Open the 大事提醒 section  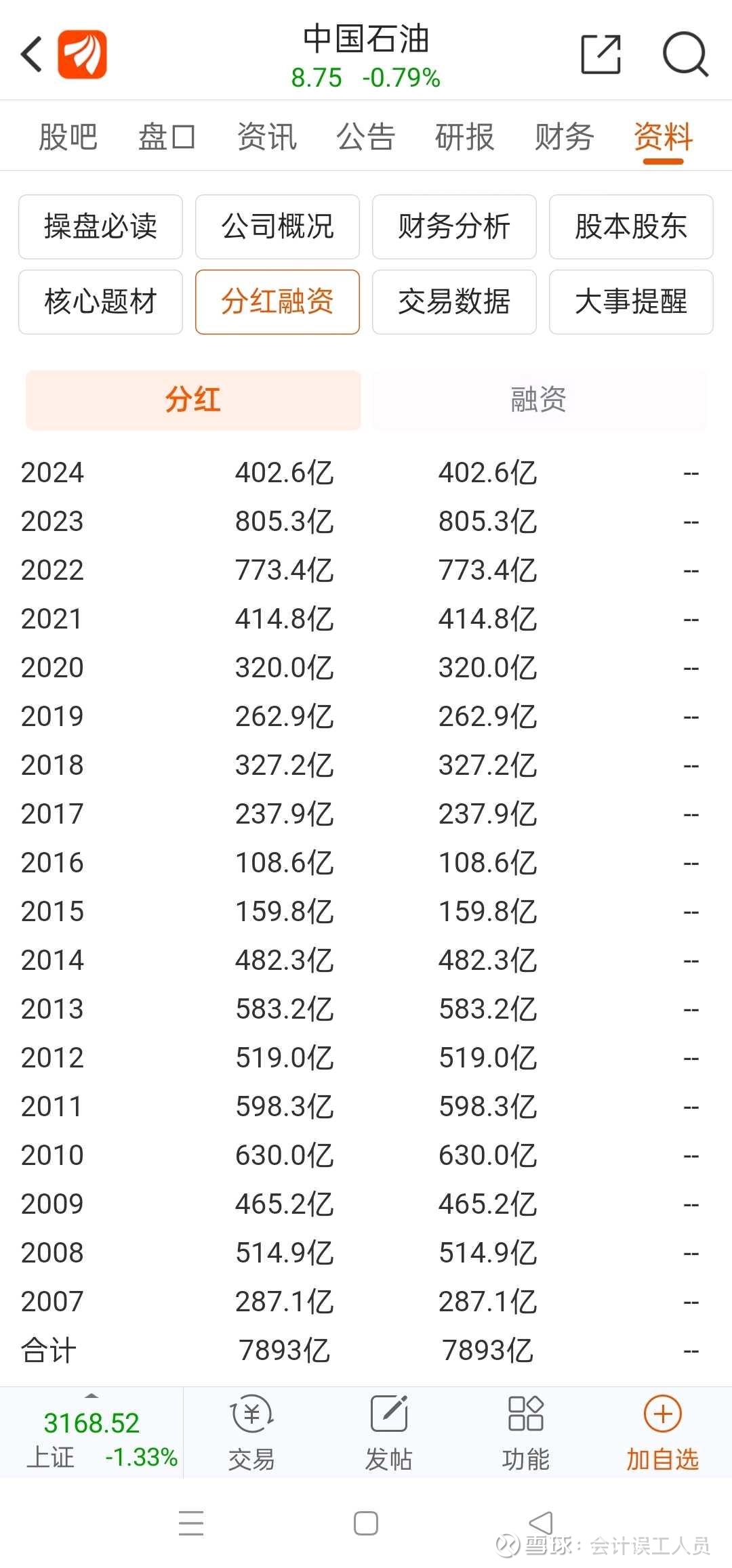pos(631,302)
